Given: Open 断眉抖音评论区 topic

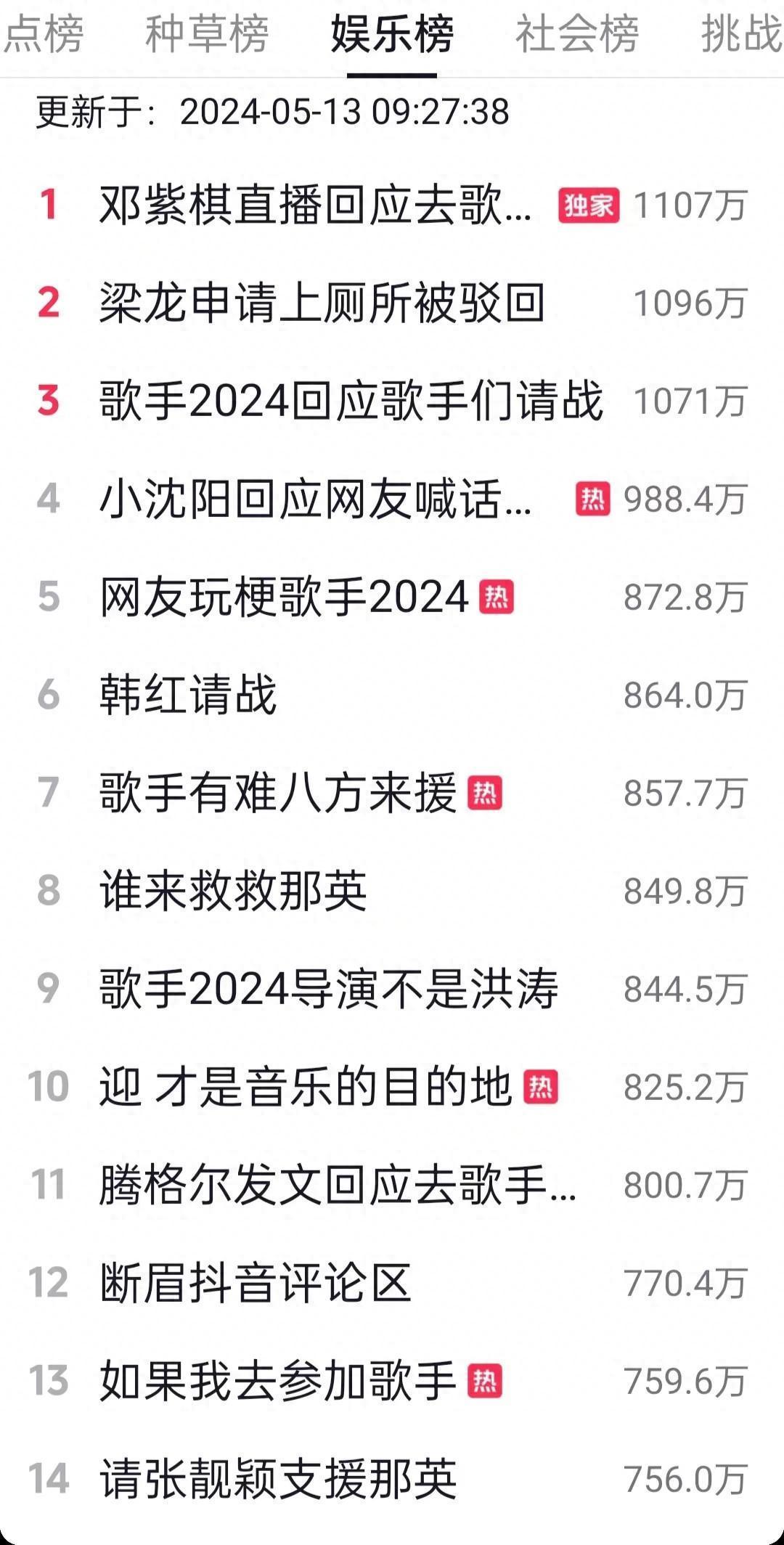Looking at the screenshot, I should [x=256, y=1283].
